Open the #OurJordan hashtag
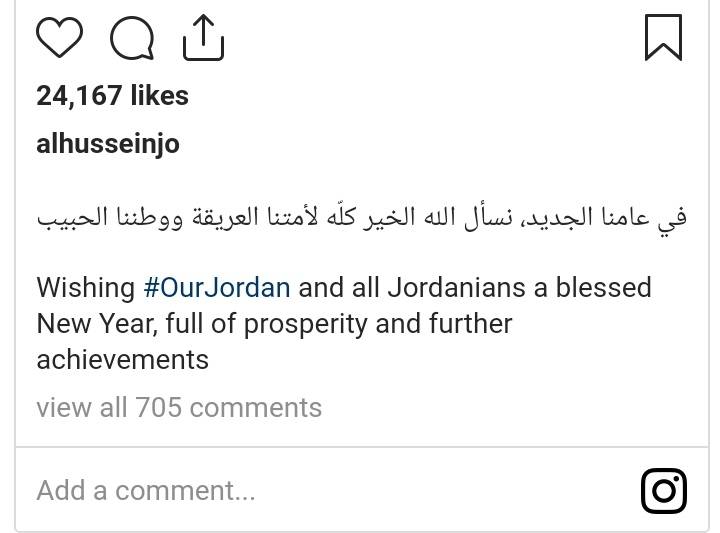This screenshot has height=533, width=720. pos(217,288)
